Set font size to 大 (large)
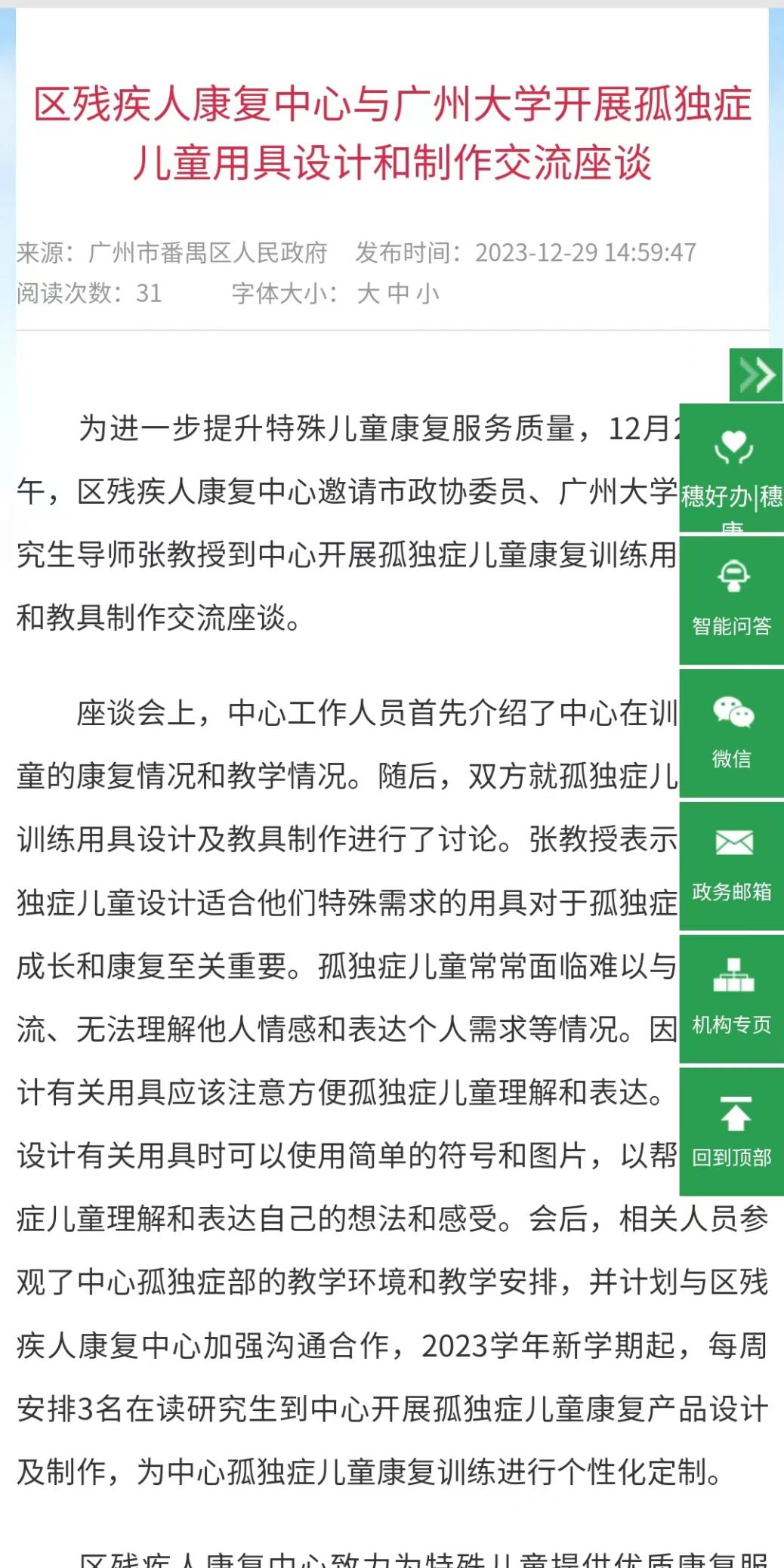Screen dimensions: 784x1568 [x=368, y=293]
